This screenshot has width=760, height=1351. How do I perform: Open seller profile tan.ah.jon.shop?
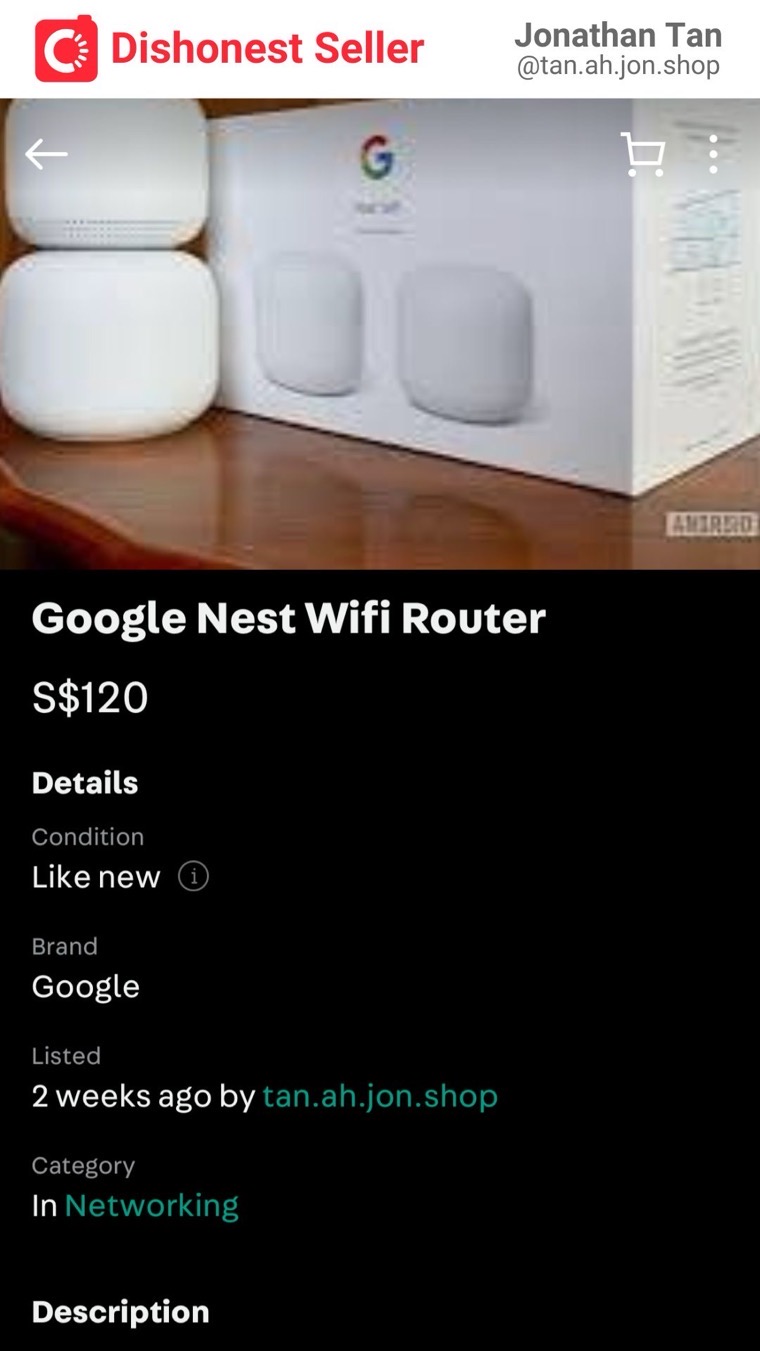tap(380, 1096)
